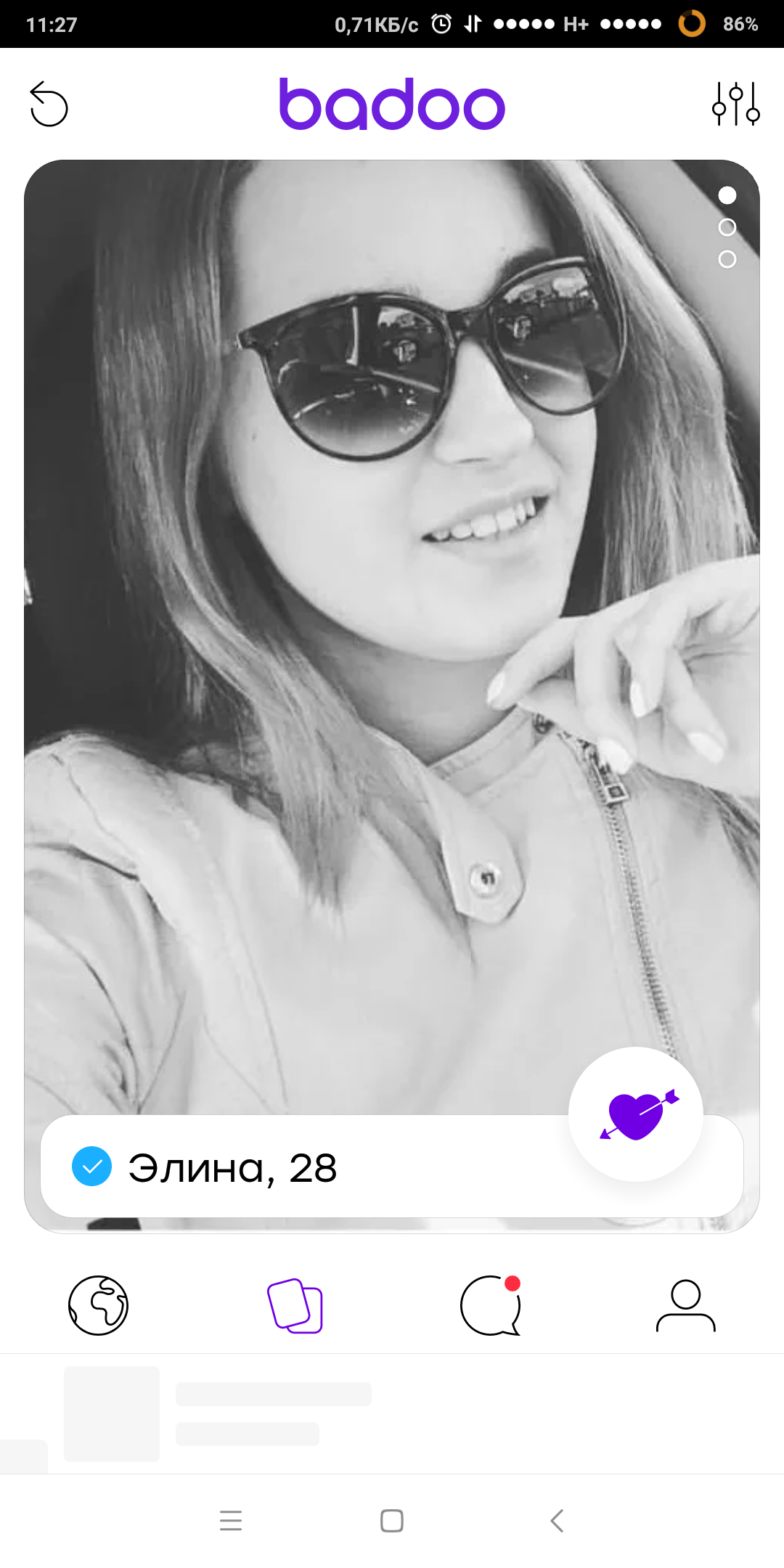This screenshot has height=1568, width=784.
Task: Tap the undo rewind arrow icon
Action: click(x=49, y=104)
